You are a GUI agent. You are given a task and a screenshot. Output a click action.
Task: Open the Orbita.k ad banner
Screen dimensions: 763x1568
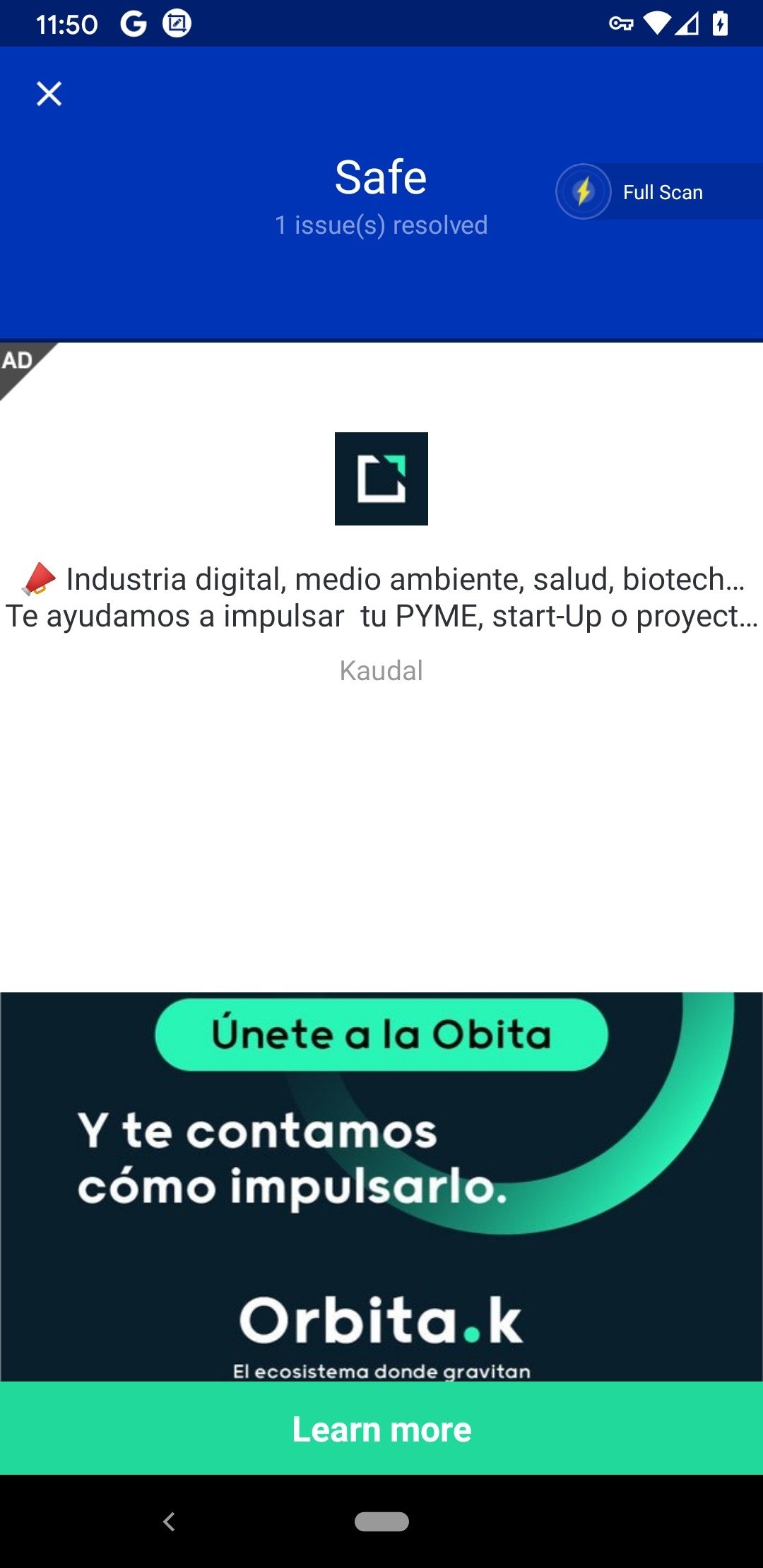381,1187
